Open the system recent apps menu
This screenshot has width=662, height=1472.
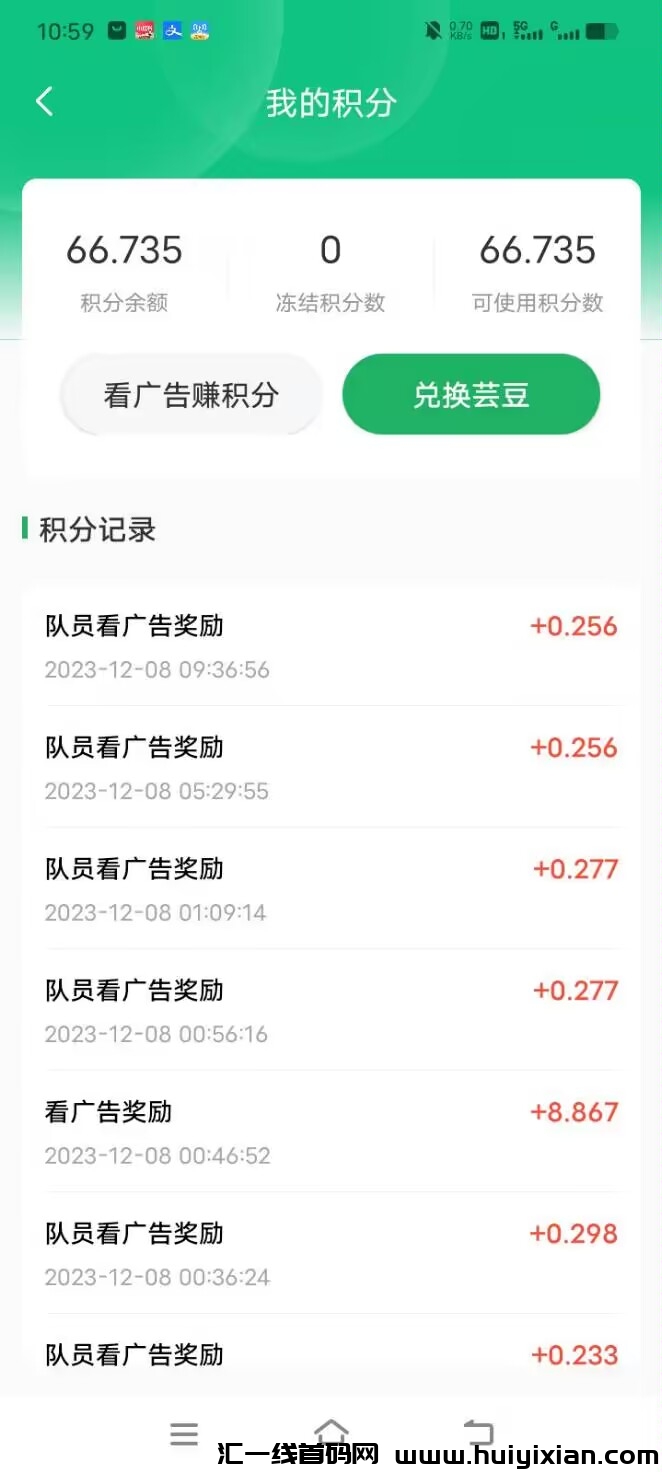click(184, 1434)
